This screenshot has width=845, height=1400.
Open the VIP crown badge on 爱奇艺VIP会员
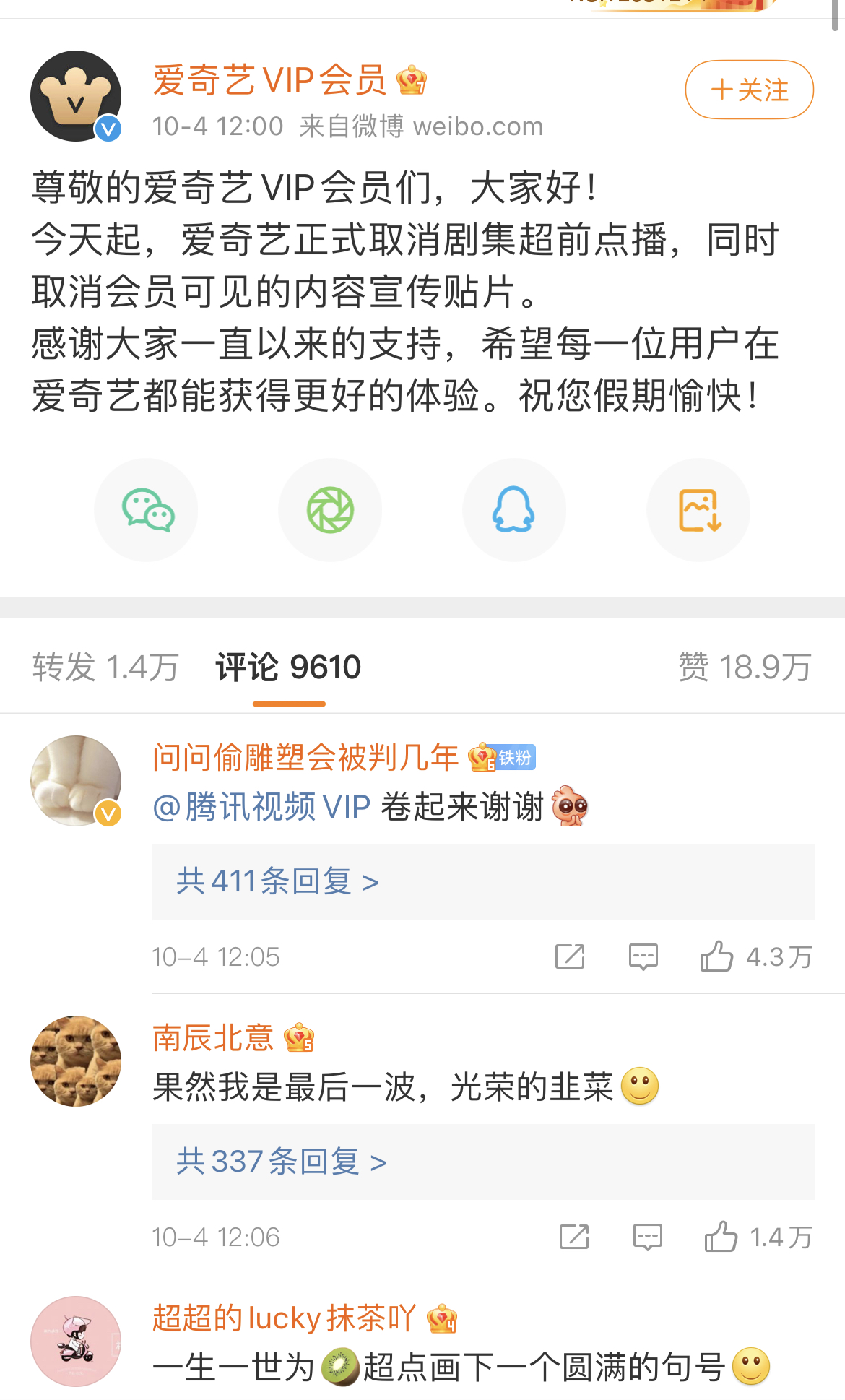[x=412, y=82]
